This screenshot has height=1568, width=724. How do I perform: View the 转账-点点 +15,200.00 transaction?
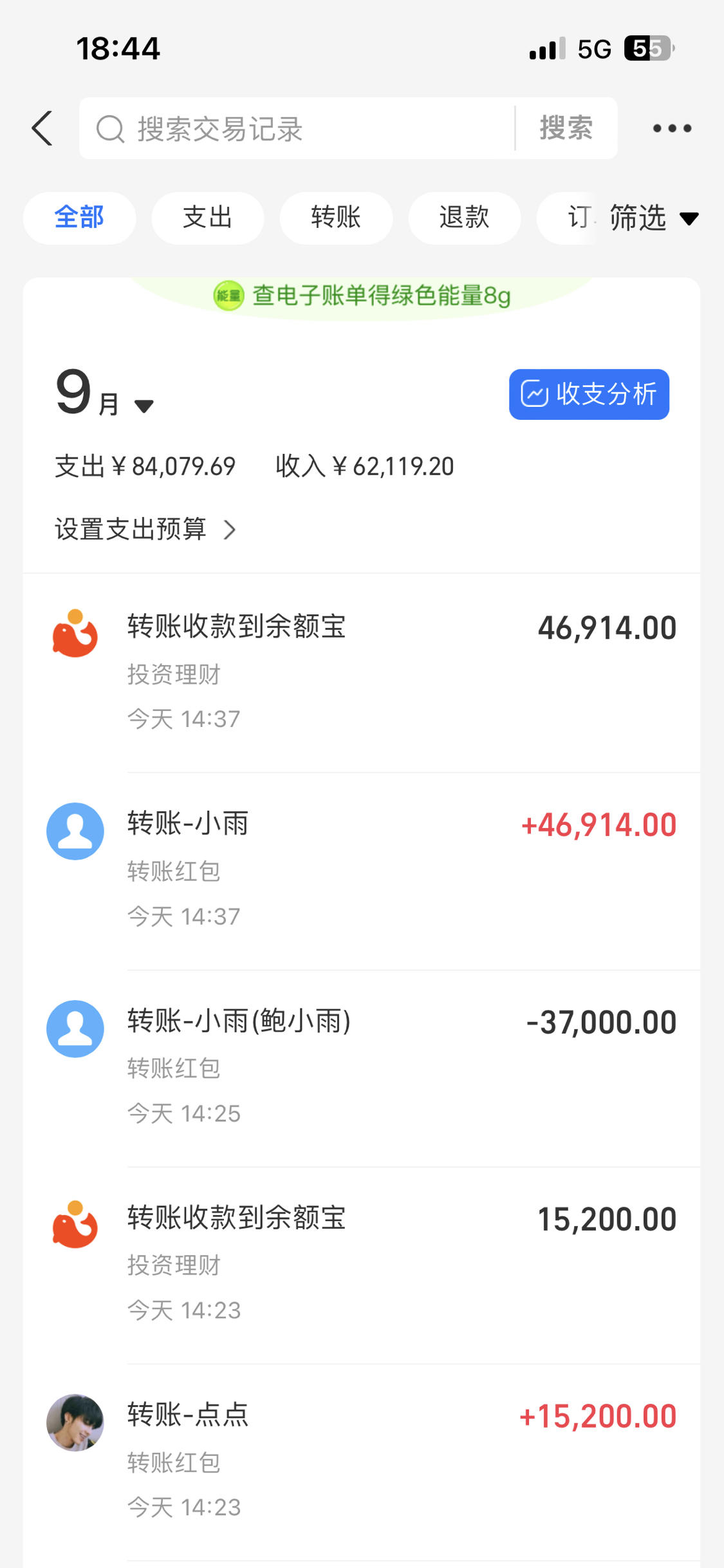362,1462
